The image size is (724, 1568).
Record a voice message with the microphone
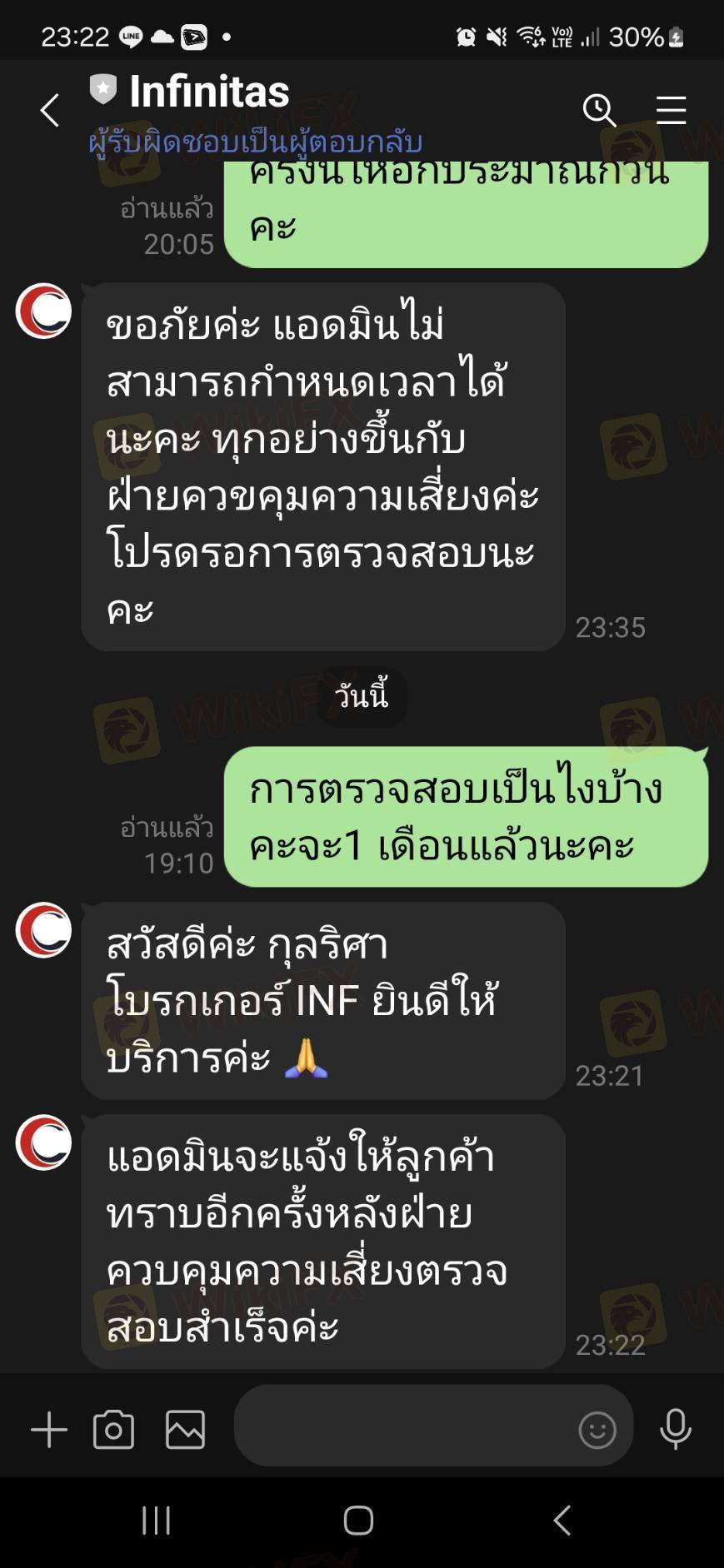676,1430
